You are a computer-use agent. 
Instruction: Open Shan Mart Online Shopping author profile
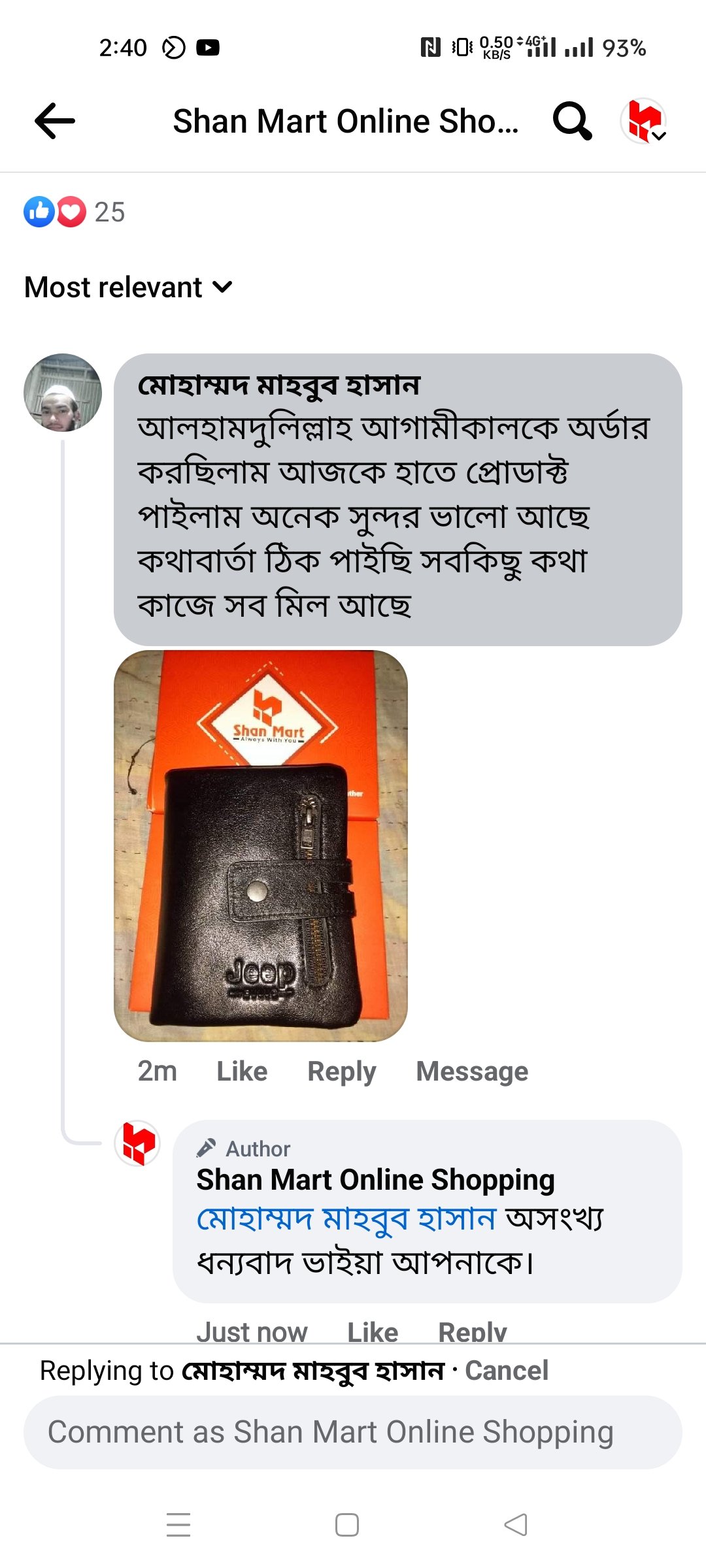click(x=375, y=1180)
